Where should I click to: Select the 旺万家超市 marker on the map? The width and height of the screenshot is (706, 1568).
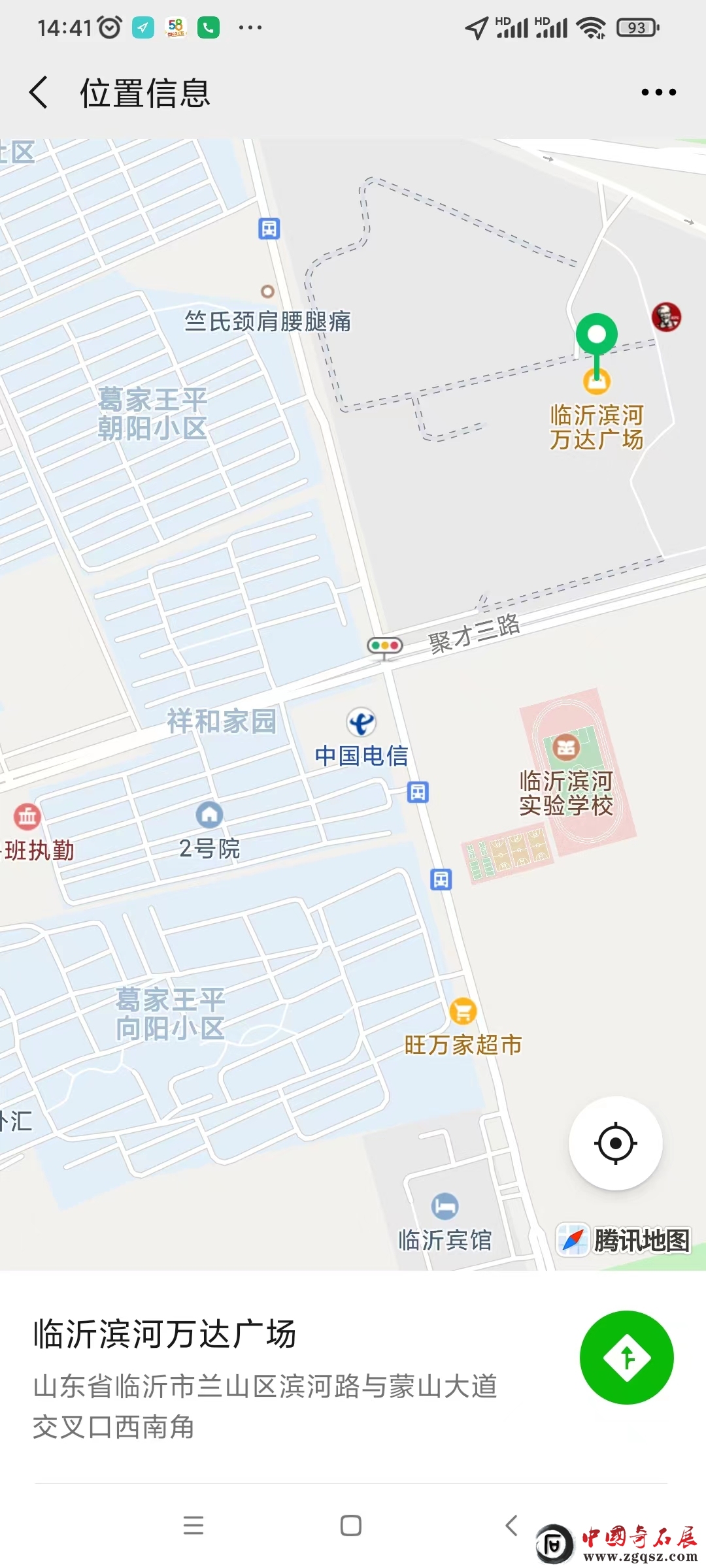463,1012
